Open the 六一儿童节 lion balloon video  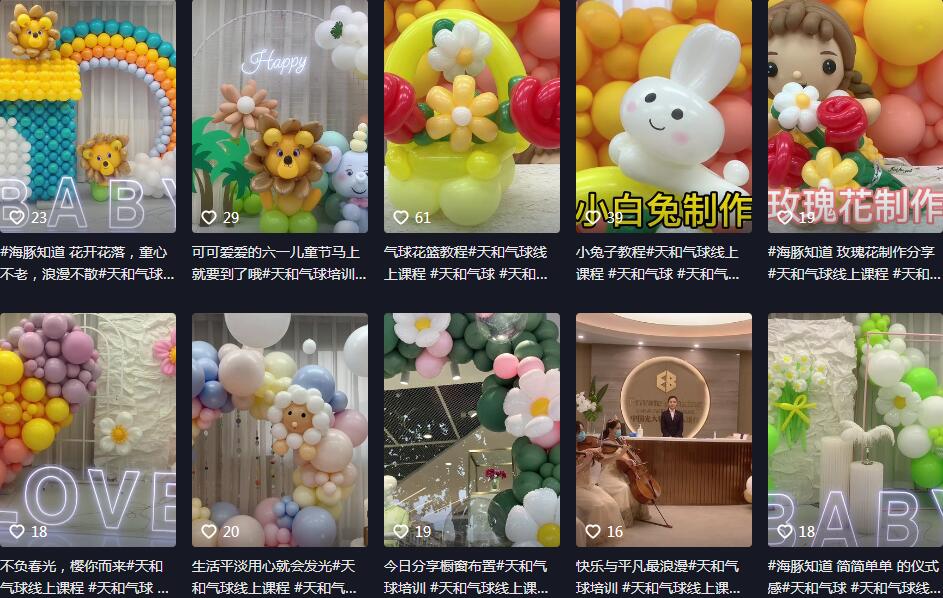coord(279,115)
